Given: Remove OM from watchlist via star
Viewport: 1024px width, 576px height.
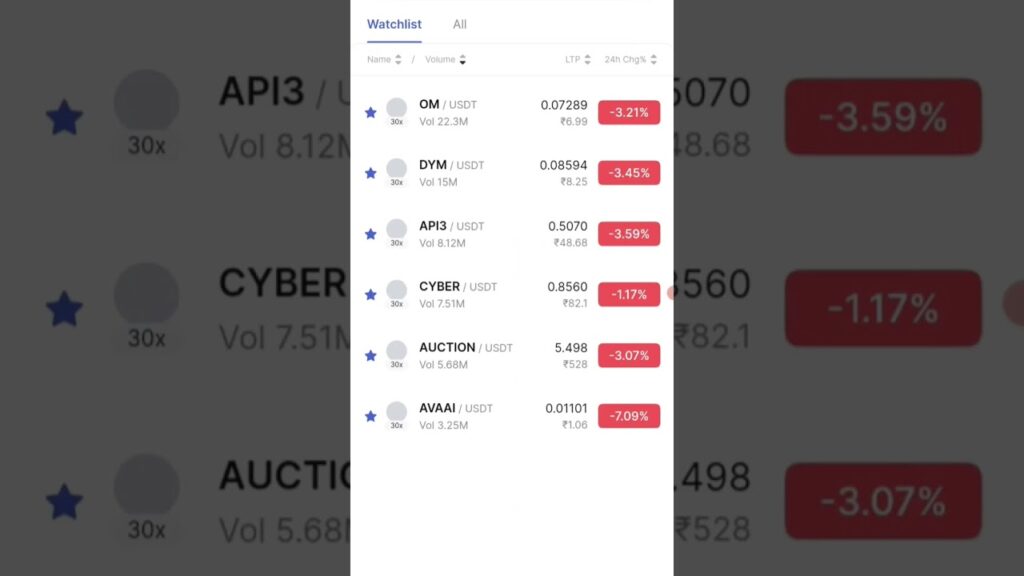Looking at the screenshot, I should point(371,112).
